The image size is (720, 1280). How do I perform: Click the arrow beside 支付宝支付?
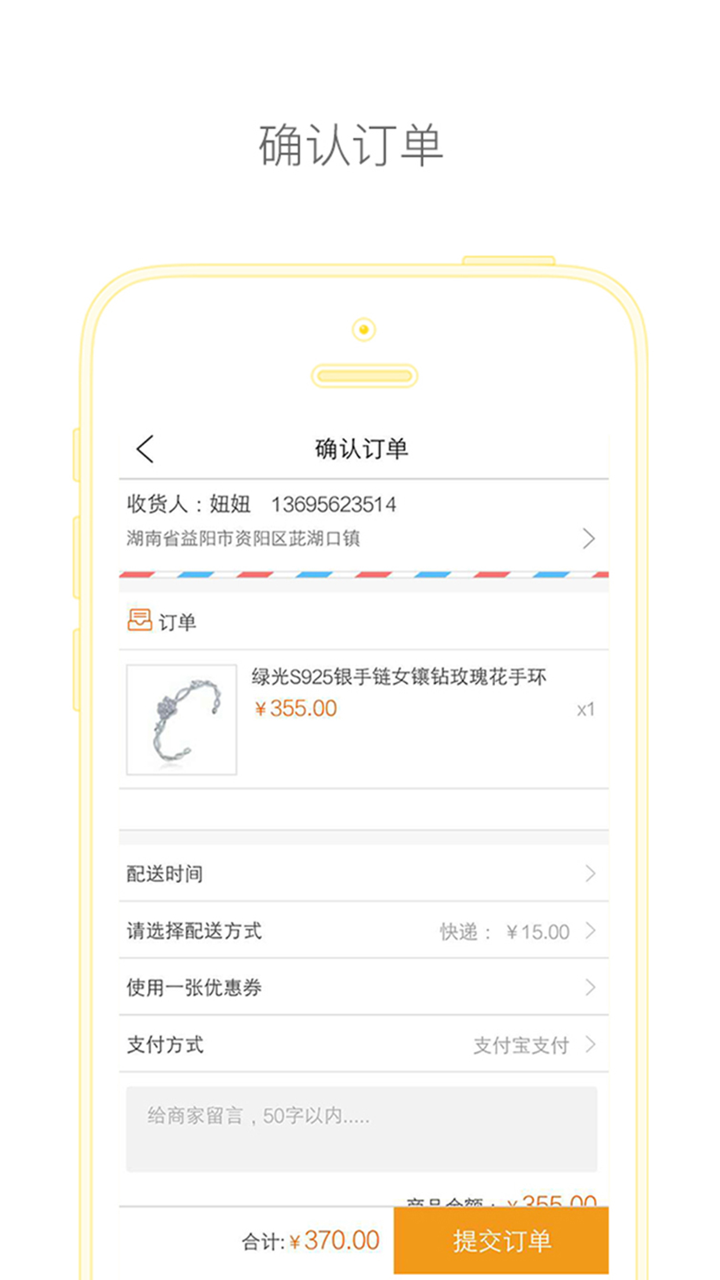click(x=592, y=1045)
